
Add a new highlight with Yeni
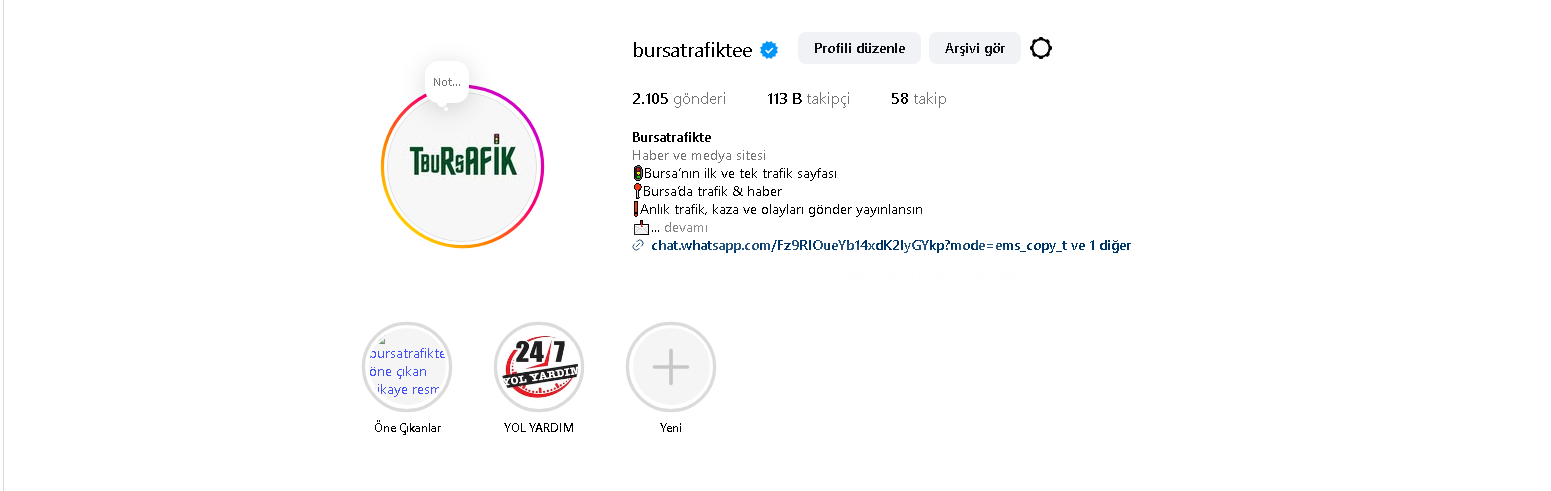[x=670, y=367]
